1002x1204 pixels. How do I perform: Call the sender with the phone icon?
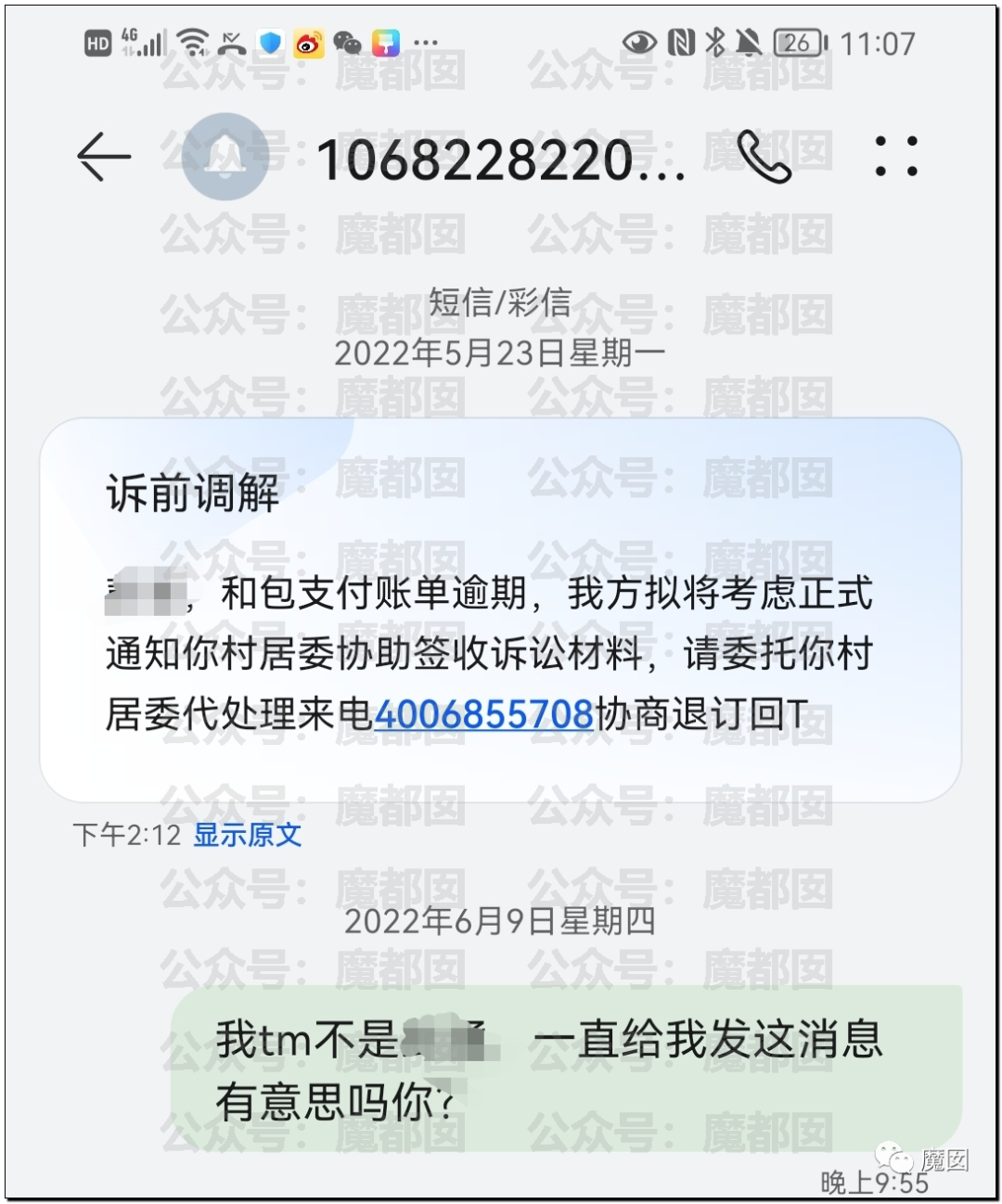pyautogui.click(x=764, y=158)
